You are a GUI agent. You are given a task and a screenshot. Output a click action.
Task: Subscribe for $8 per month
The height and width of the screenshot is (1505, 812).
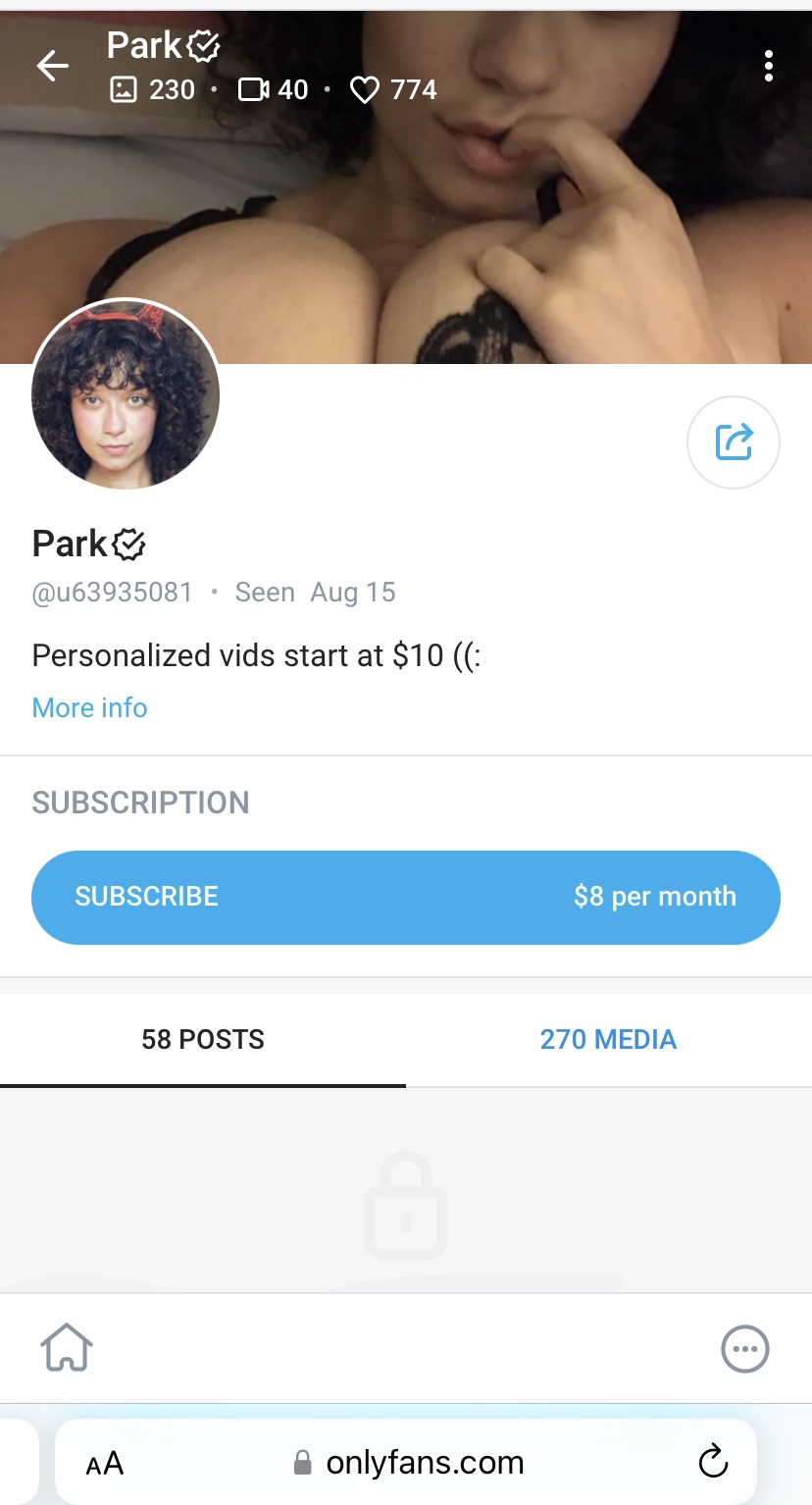coord(405,897)
